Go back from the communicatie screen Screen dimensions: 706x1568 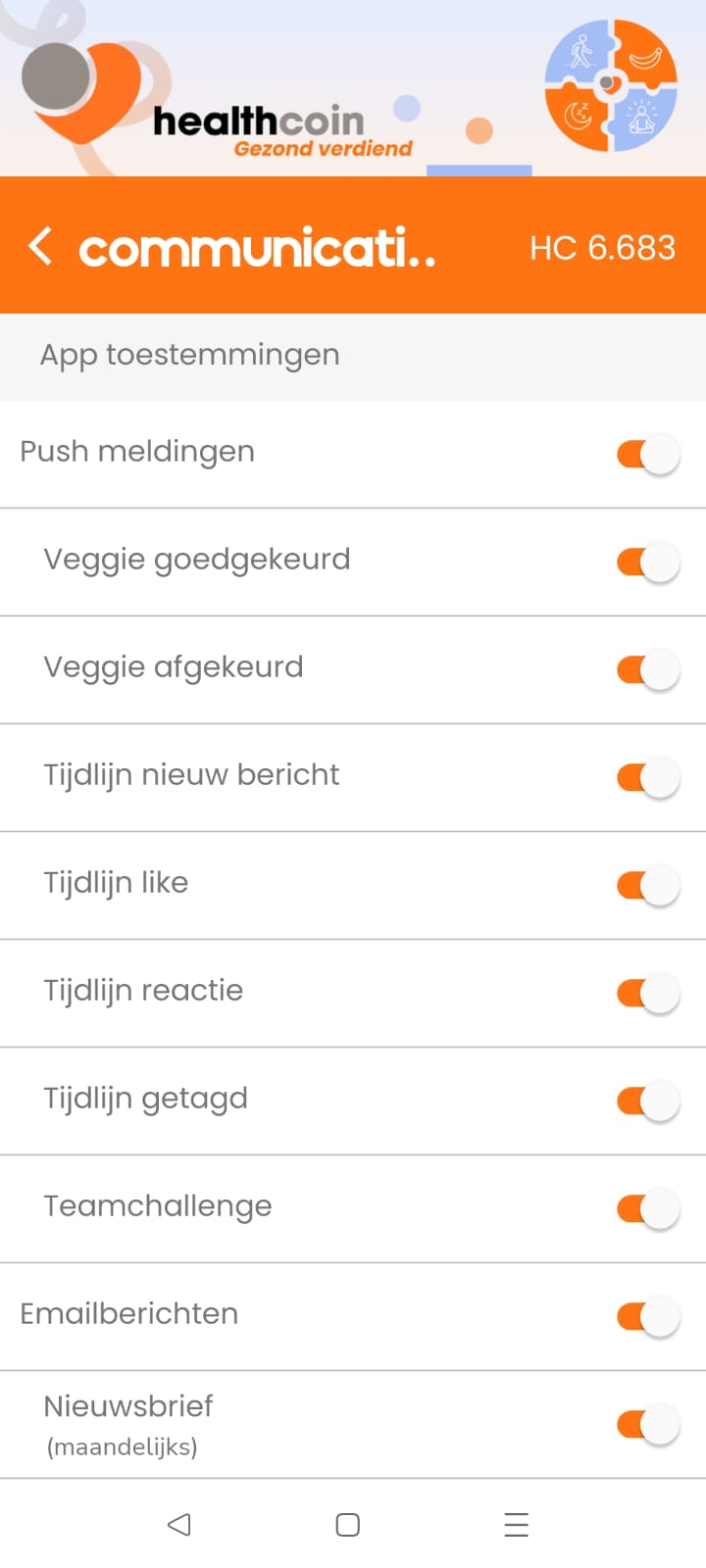[41, 246]
